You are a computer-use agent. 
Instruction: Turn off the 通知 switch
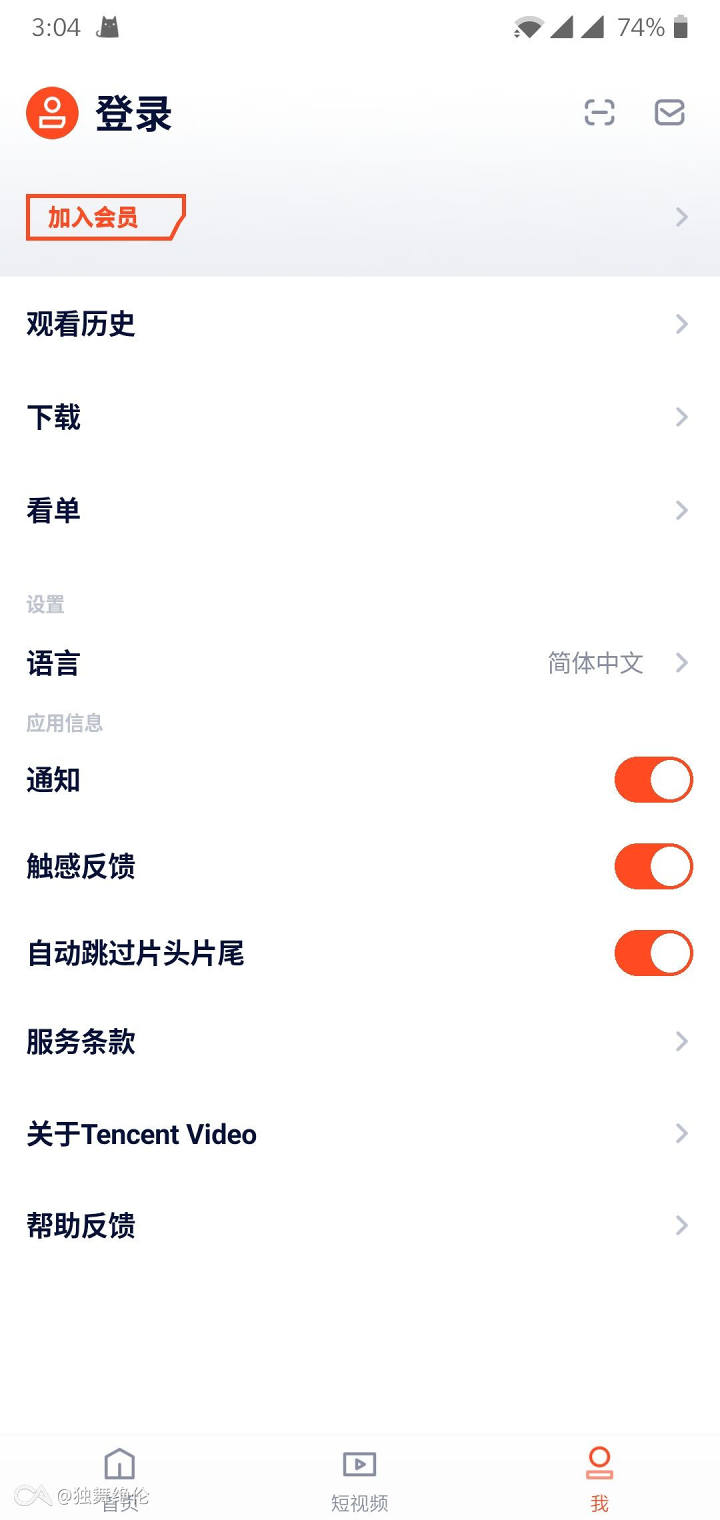(653, 780)
